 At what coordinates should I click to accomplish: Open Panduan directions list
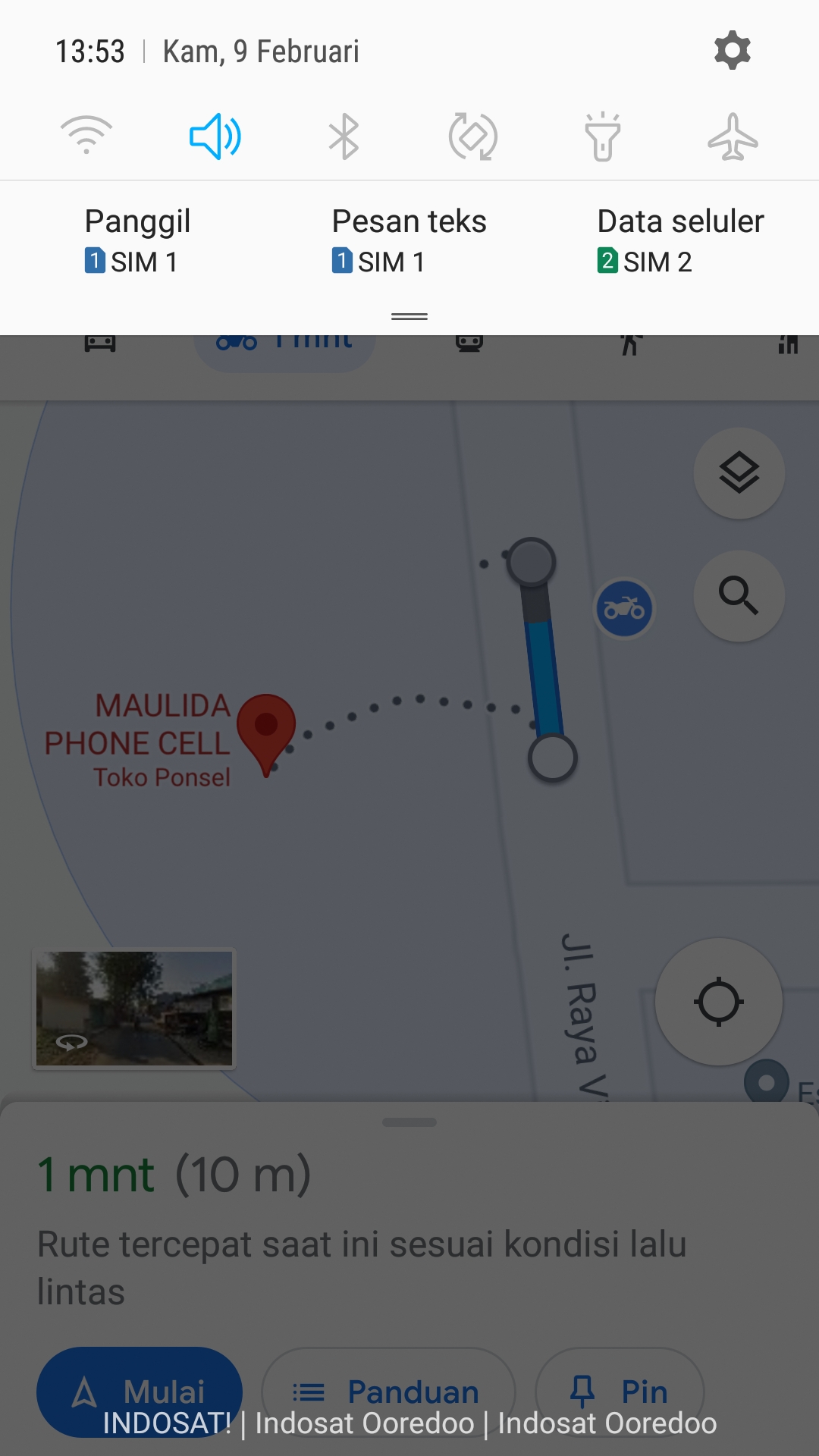pos(388,1392)
